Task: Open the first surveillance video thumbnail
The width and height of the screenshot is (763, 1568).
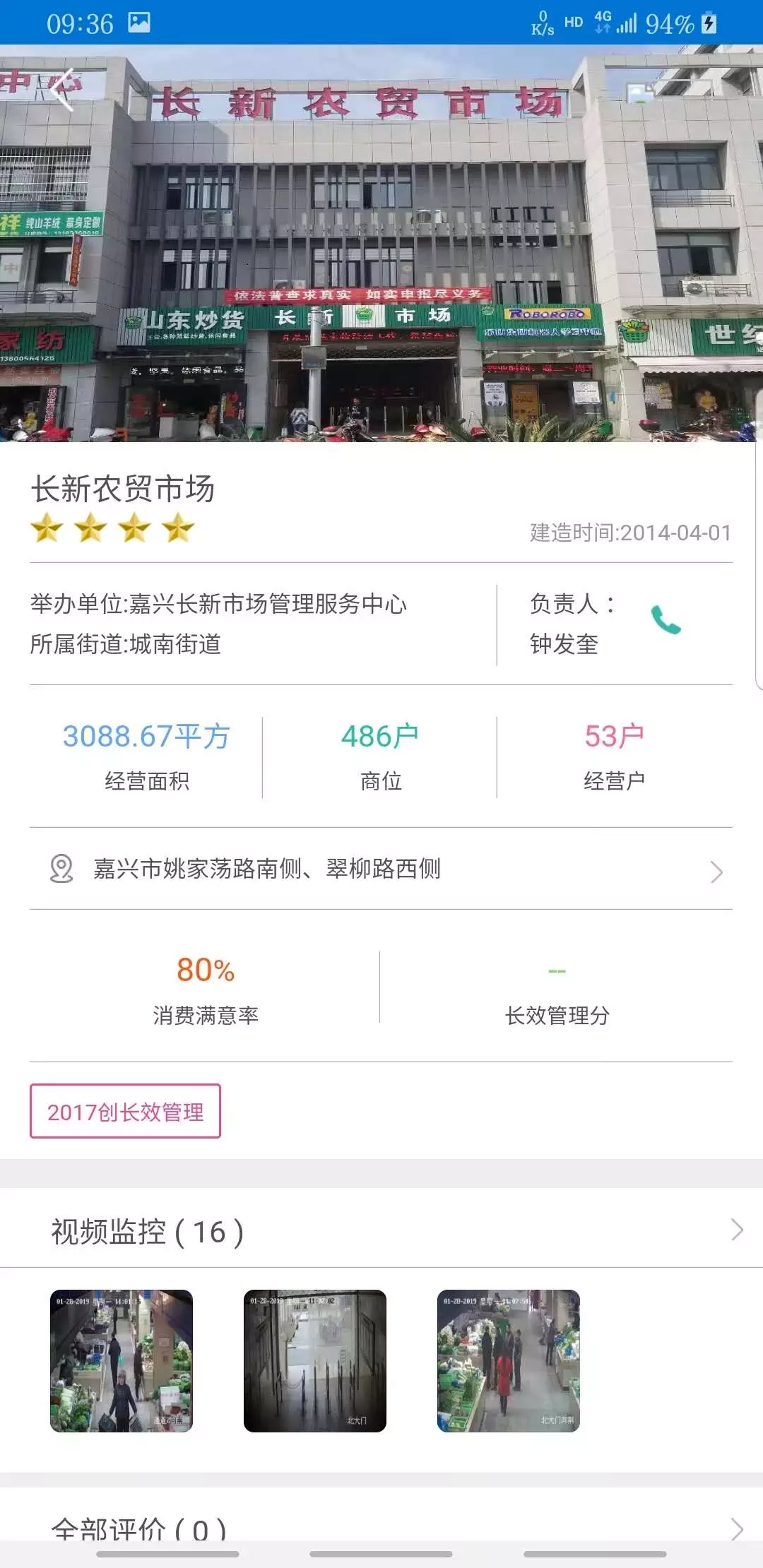Action: click(122, 1361)
